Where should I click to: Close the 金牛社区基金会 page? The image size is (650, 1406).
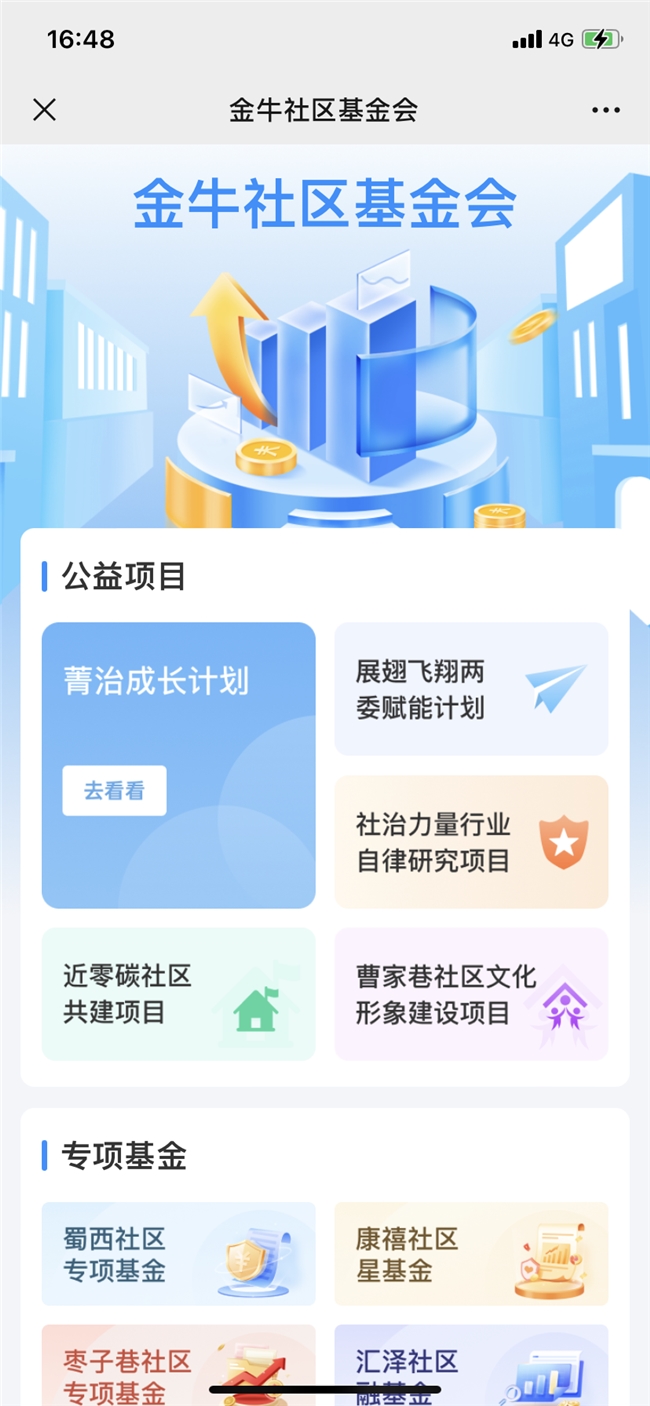(44, 110)
